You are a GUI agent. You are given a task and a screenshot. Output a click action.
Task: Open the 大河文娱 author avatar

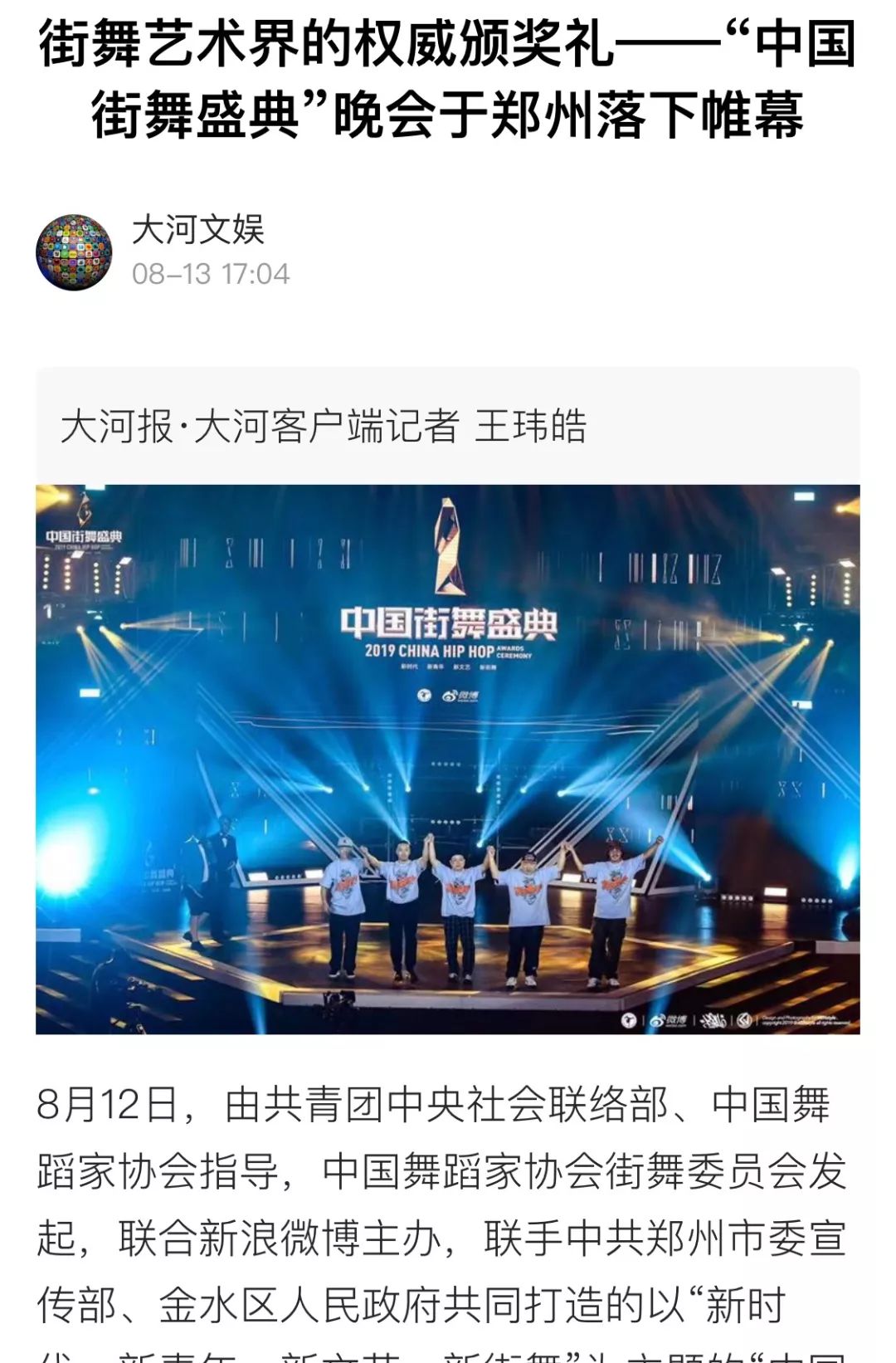coord(74,252)
